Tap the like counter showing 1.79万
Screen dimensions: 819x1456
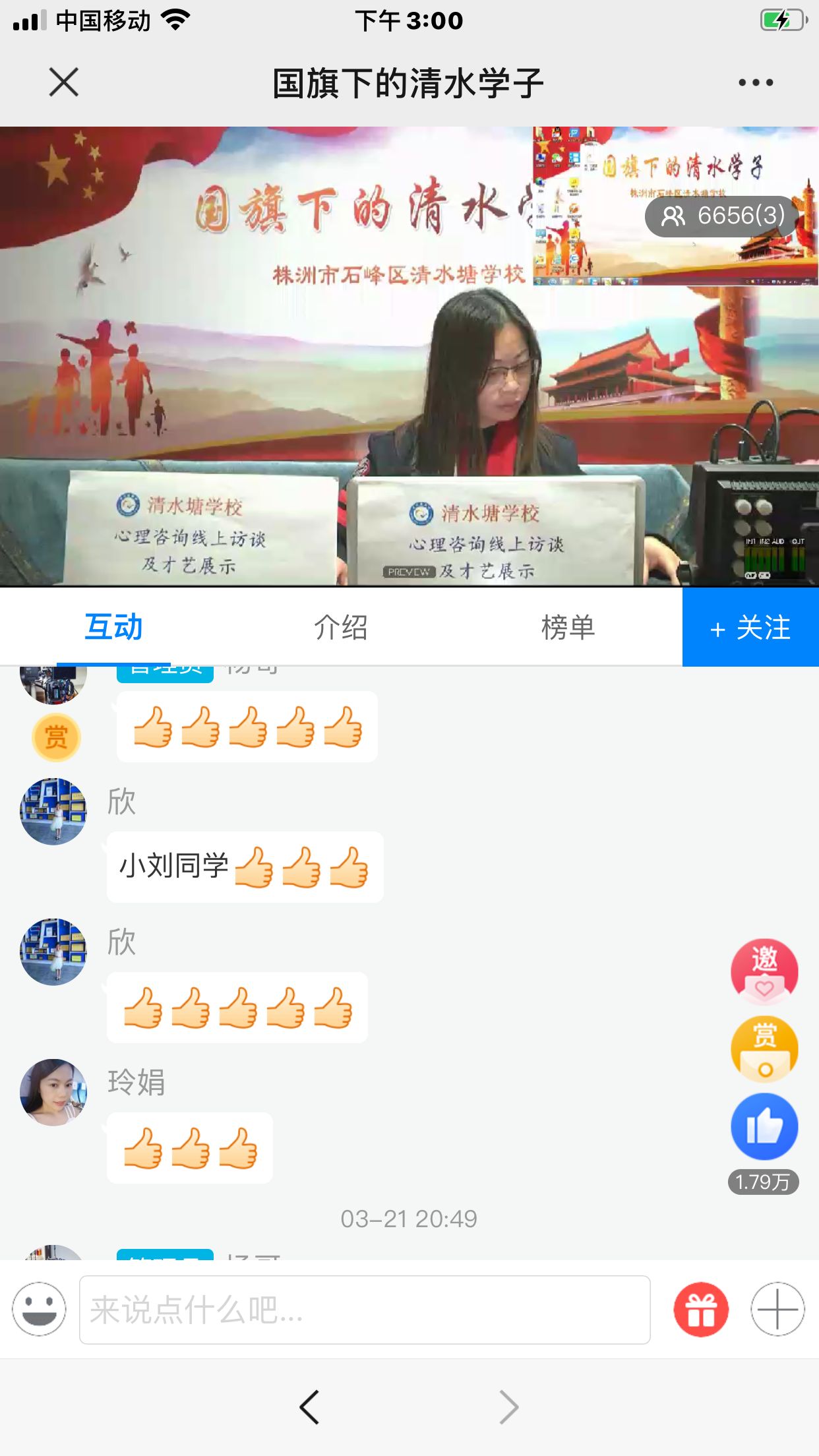[x=764, y=1172]
